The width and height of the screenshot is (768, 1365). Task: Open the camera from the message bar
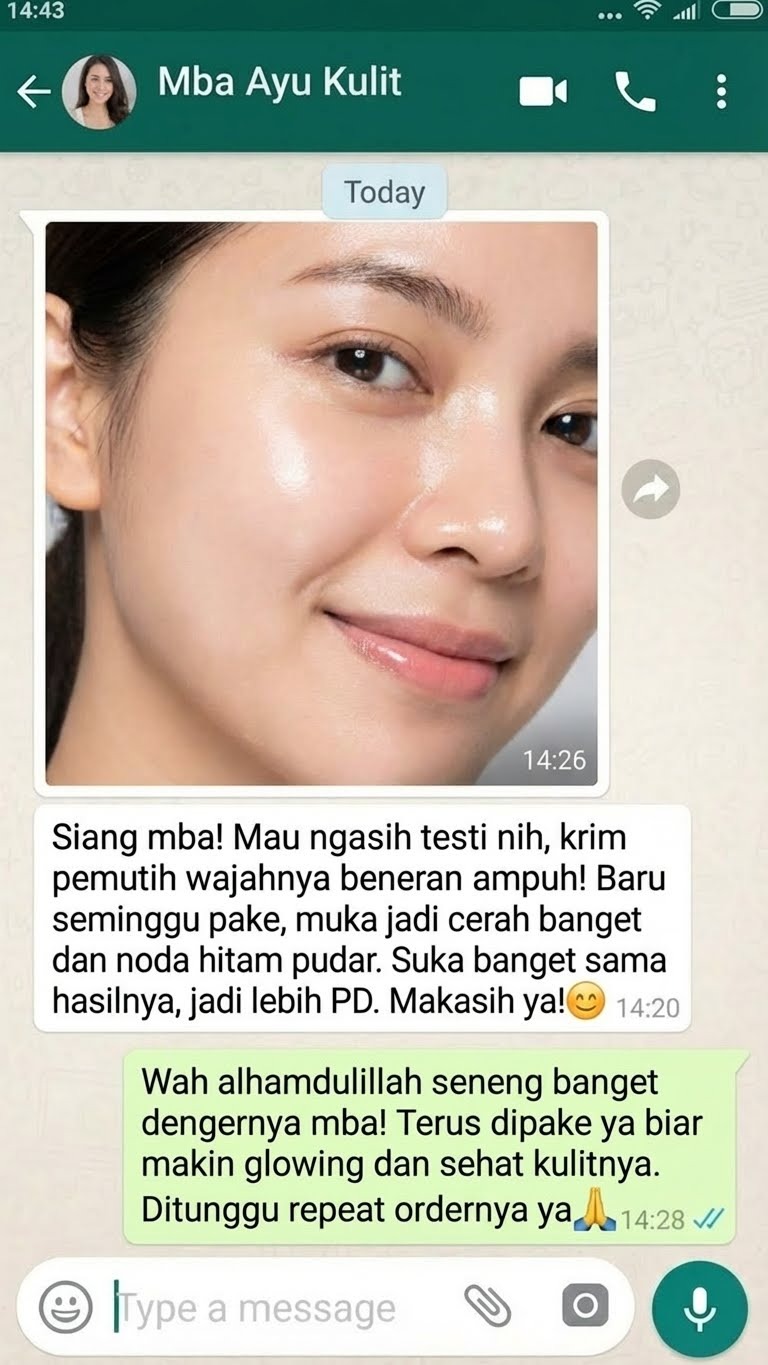(584, 1306)
